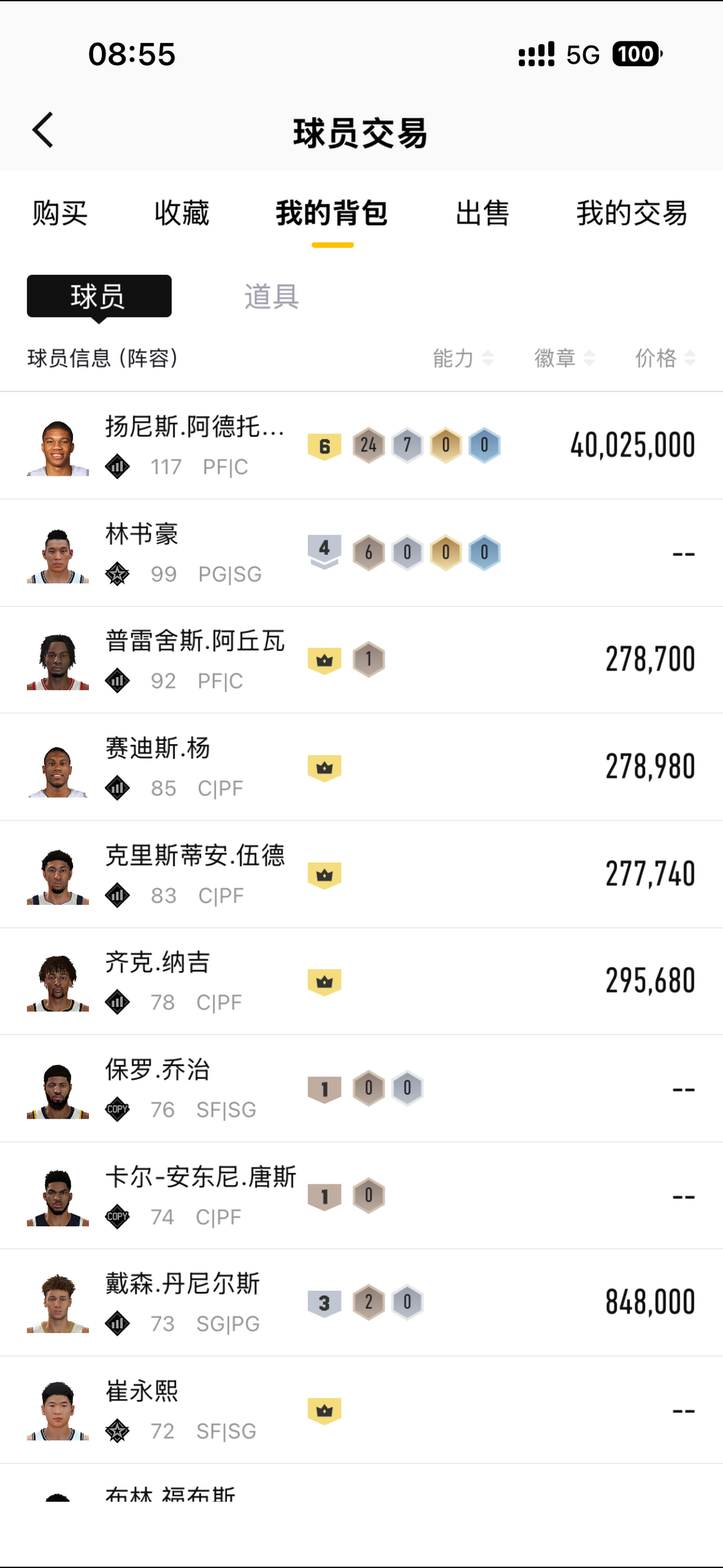
Task: Open 崔永熙 player details
Action: [x=361, y=1410]
